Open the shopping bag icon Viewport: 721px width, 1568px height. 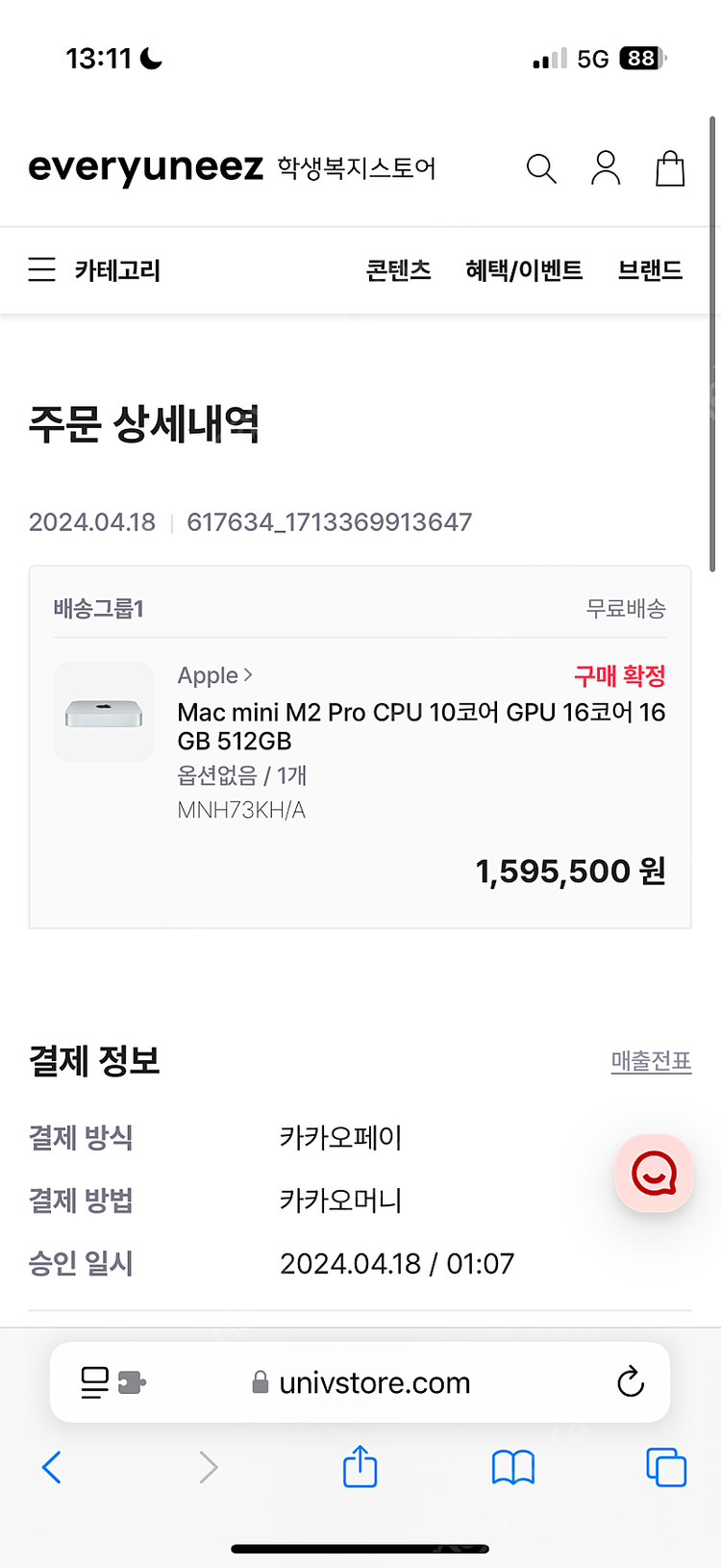[670, 167]
